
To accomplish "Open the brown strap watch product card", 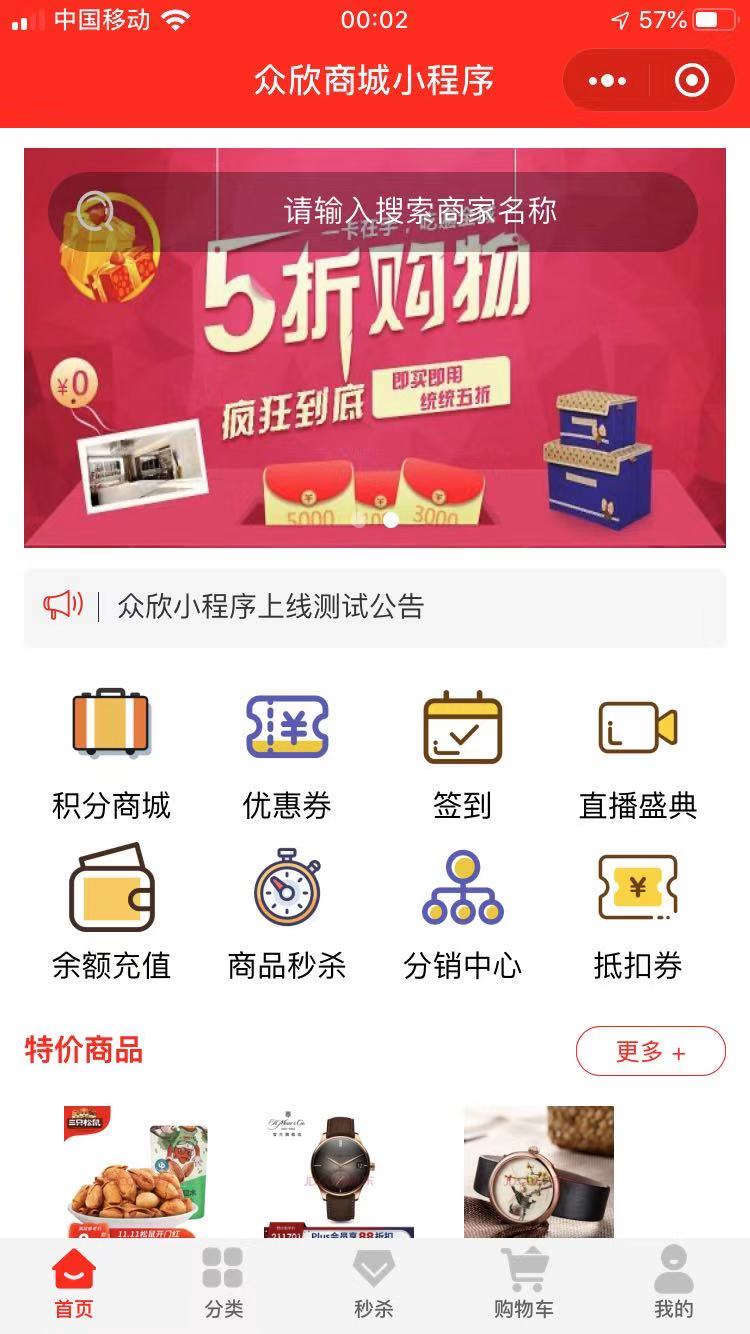I will point(339,1171).
